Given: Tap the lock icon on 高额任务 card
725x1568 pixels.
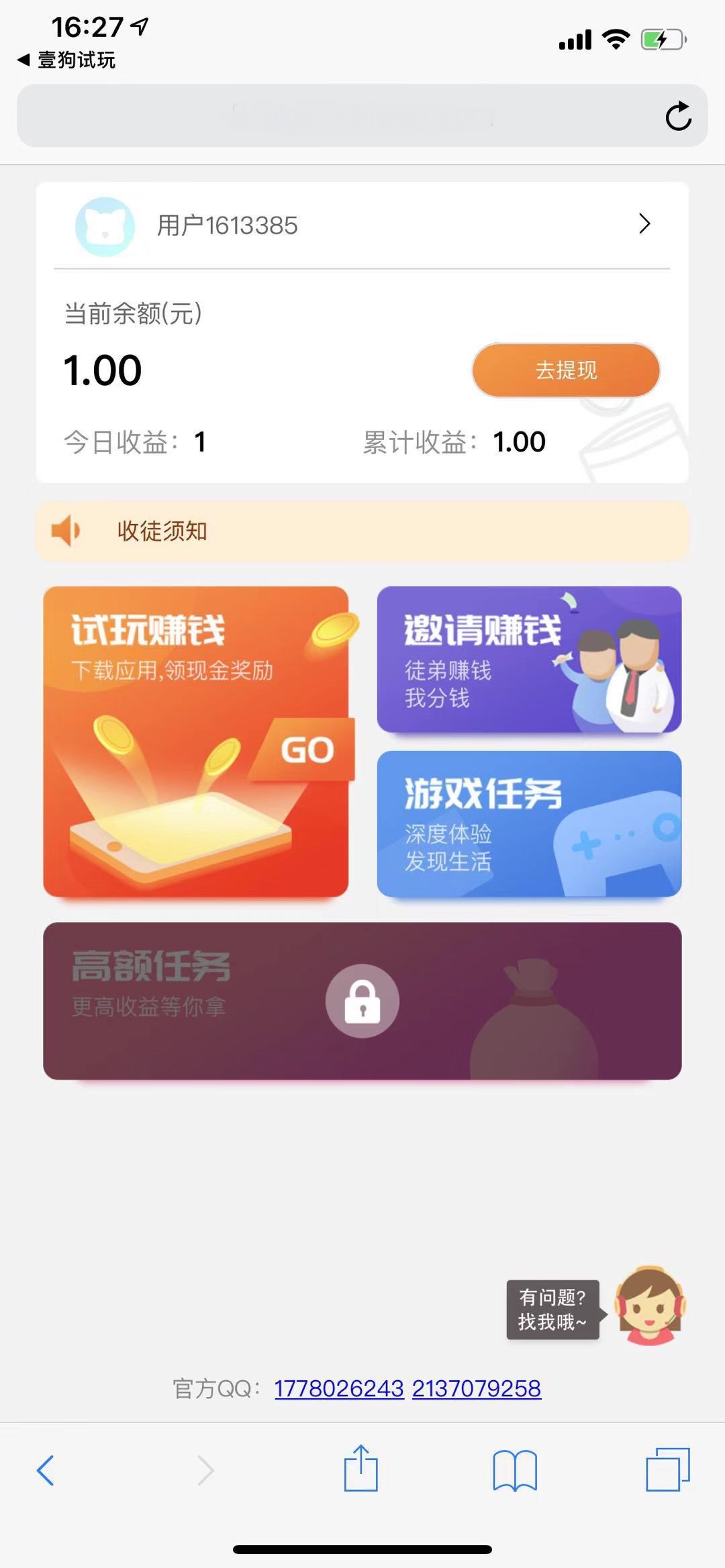Looking at the screenshot, I should [x=362, y=1000].
